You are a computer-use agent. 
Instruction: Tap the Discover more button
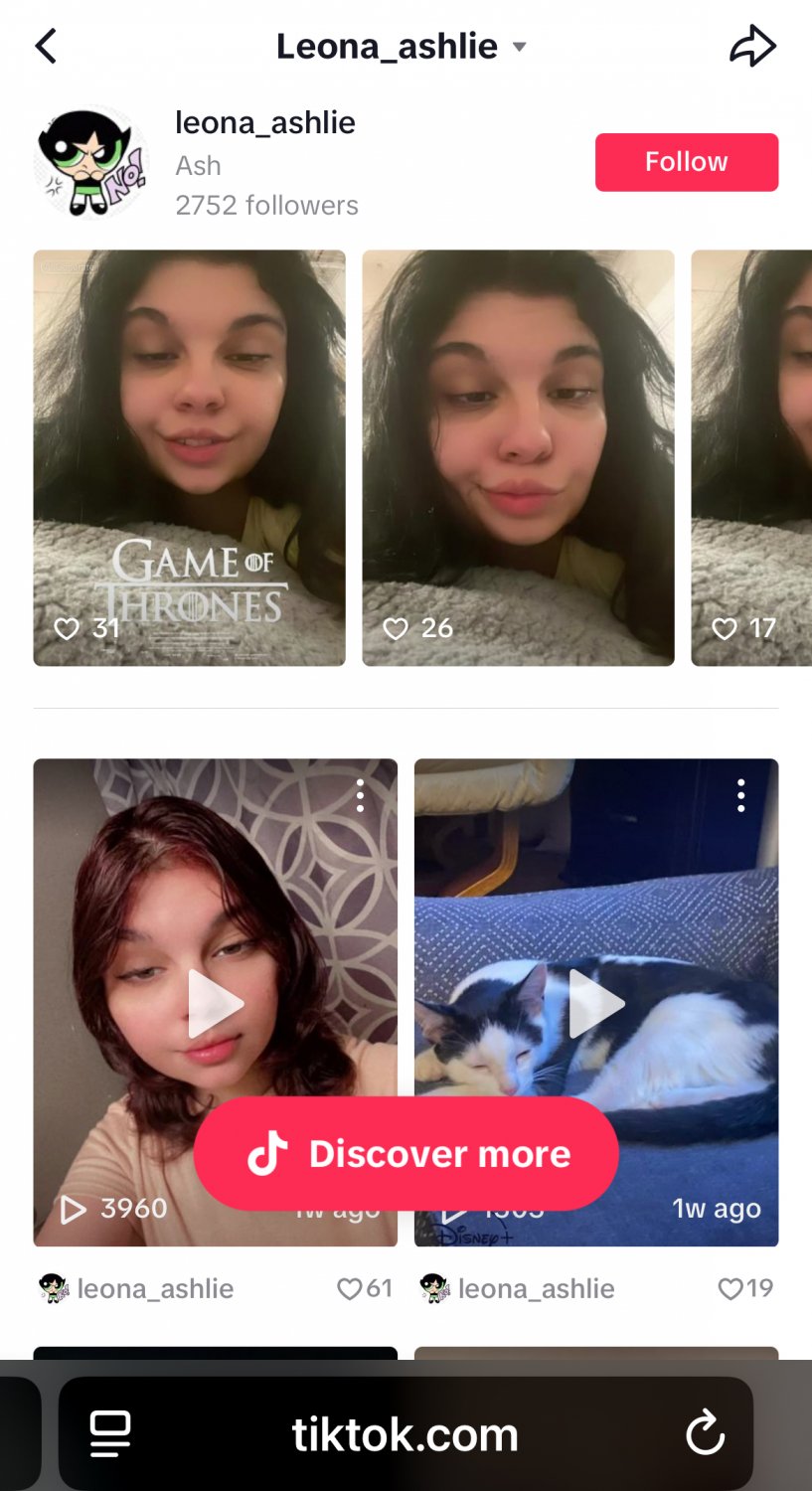click(x=406, y=1154)
